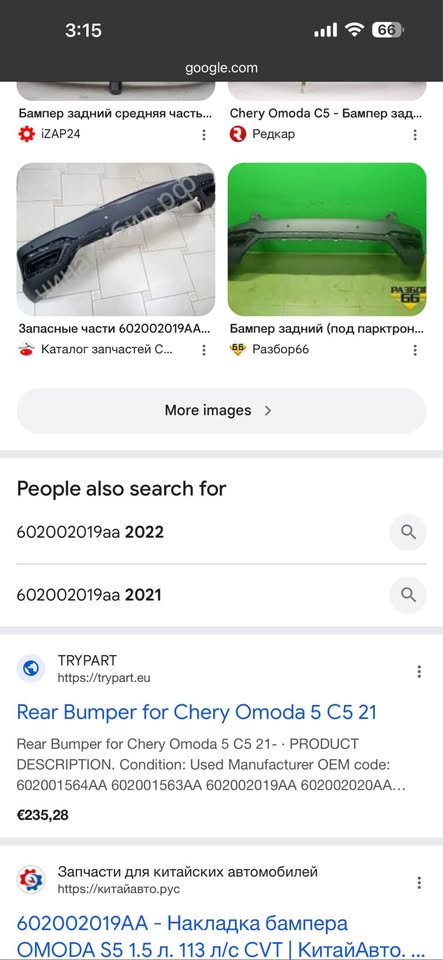Open the iZAP24 Бампер задний средняя result

(116, 113)
